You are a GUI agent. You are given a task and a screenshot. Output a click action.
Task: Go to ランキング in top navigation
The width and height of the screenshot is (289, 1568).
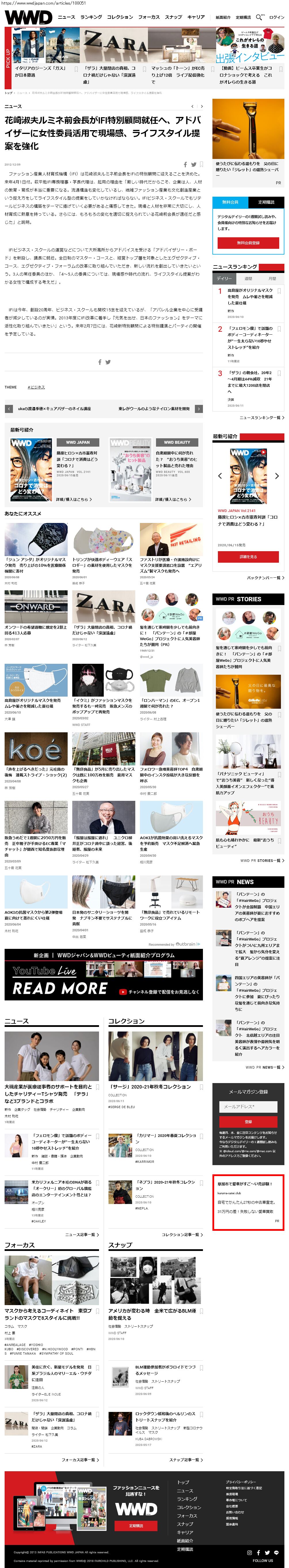pos(91,17)
